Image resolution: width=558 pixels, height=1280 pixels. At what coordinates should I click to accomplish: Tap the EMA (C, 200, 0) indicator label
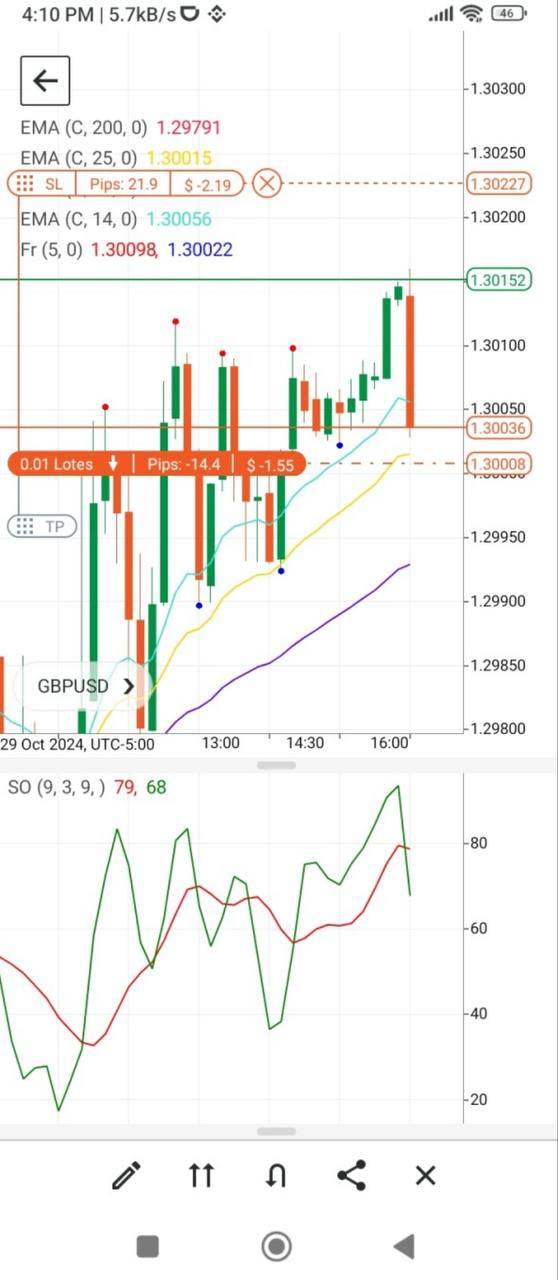[84, 128]
